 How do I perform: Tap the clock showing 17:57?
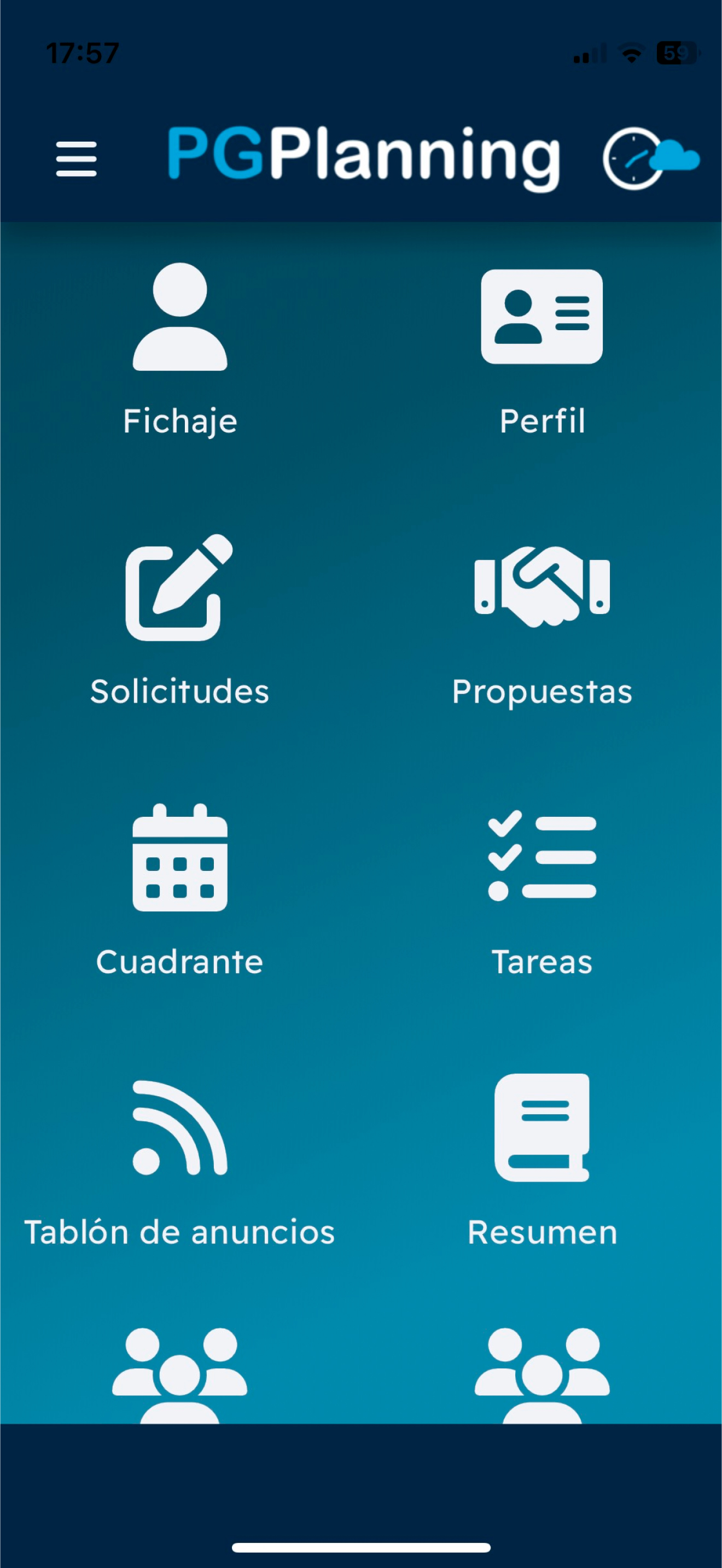(83, 52)
